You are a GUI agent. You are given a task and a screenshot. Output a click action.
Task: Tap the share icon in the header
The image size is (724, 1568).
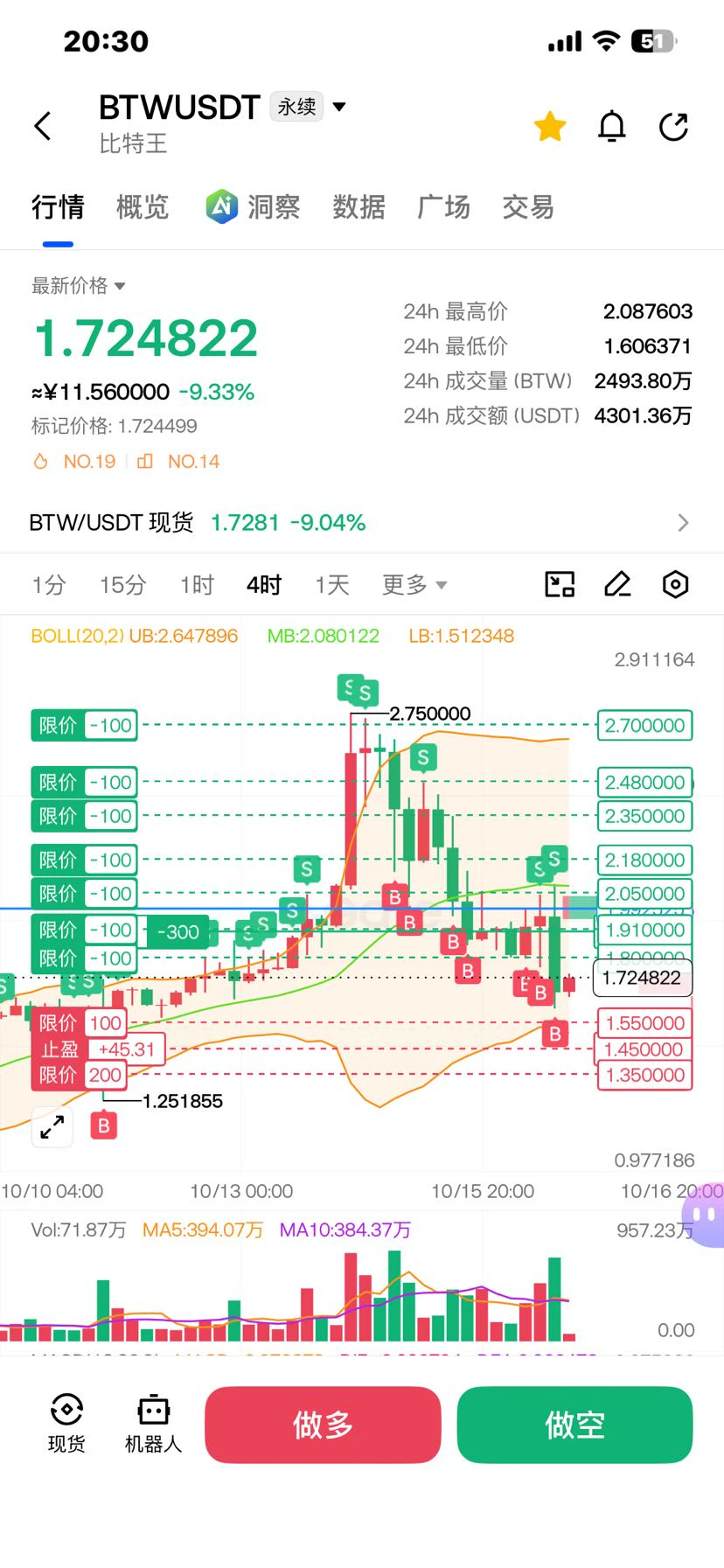pos(674,126)
